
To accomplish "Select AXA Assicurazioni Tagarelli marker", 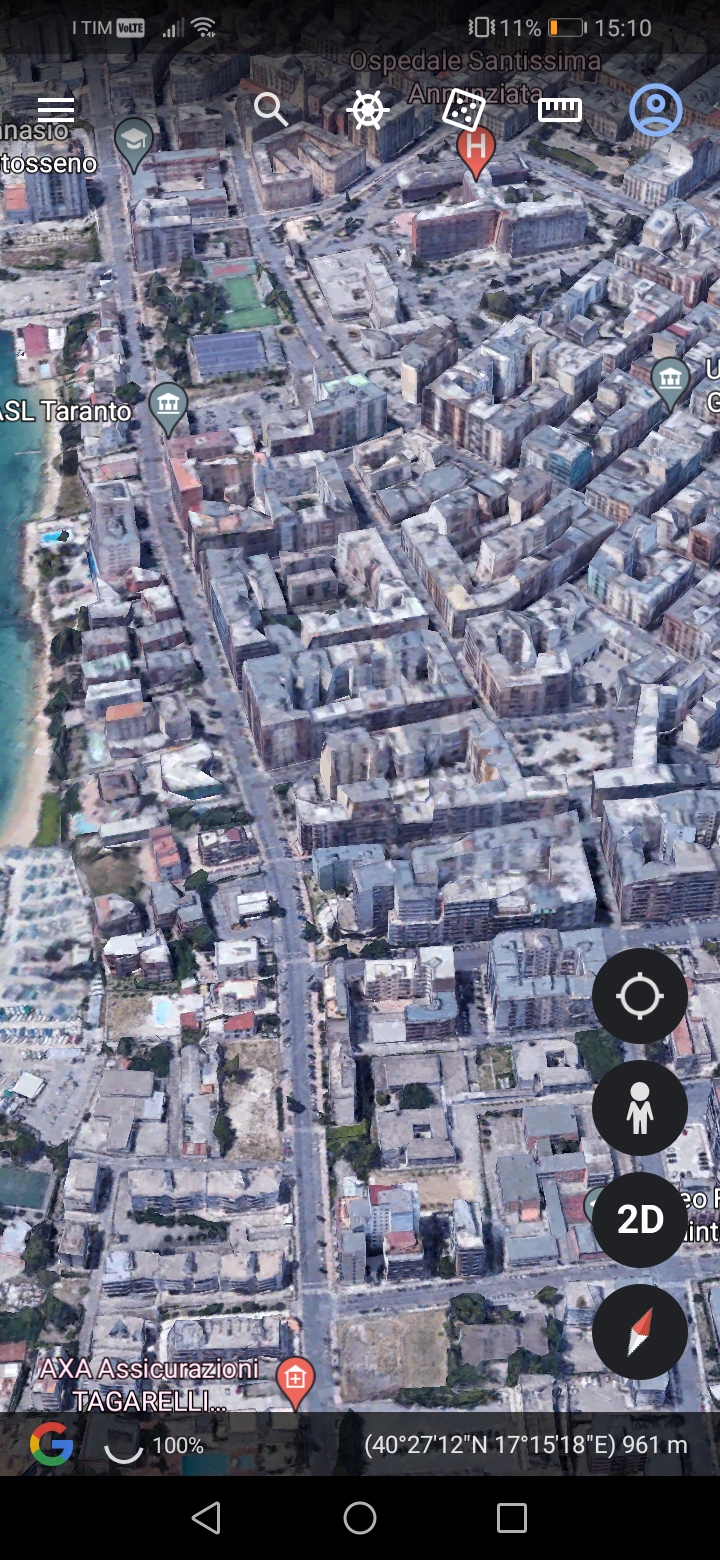I will click(294, 1381).
